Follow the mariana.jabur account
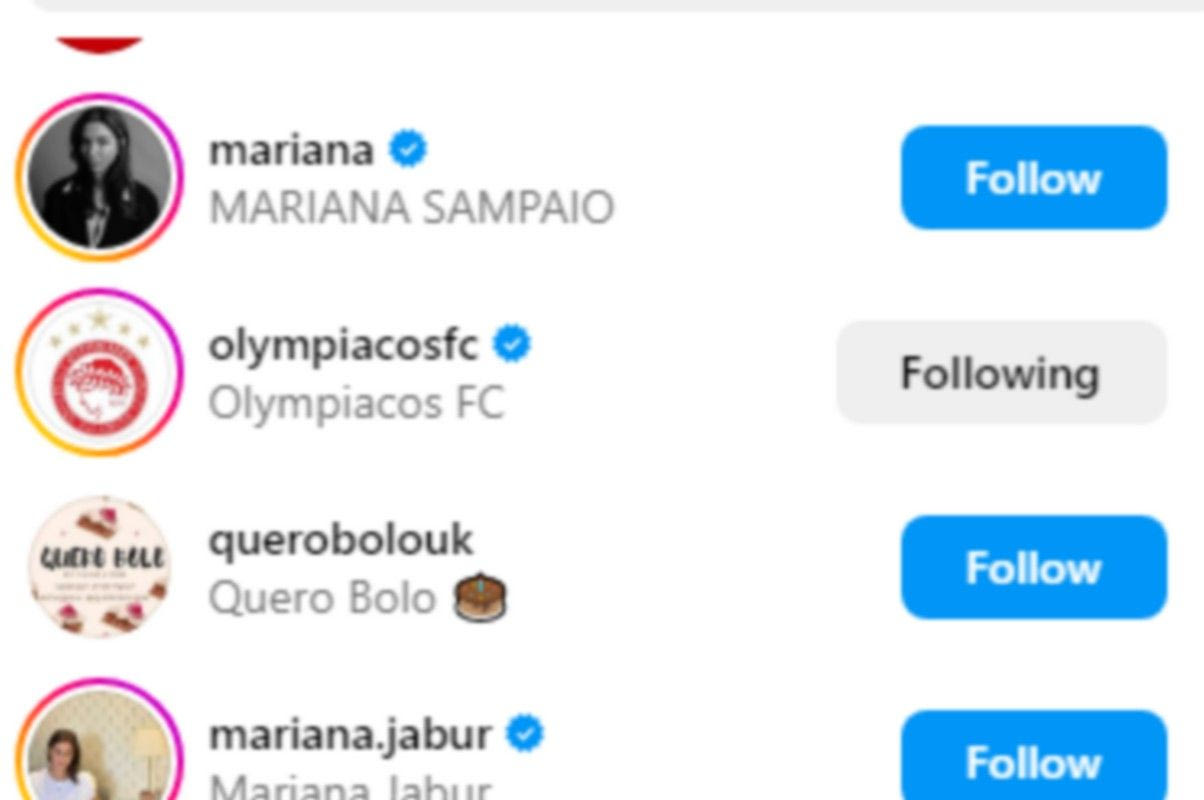1204x800 pixels. [1033, 760]
